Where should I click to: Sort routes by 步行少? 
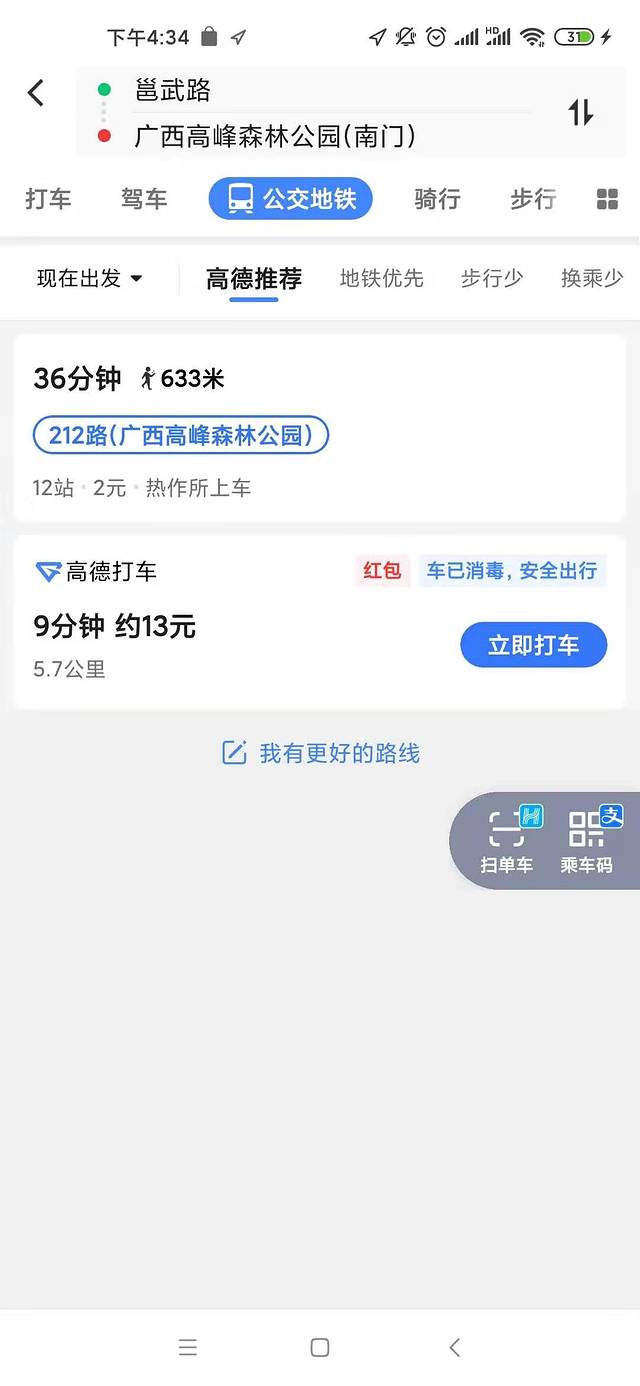[x=492, y=279]
